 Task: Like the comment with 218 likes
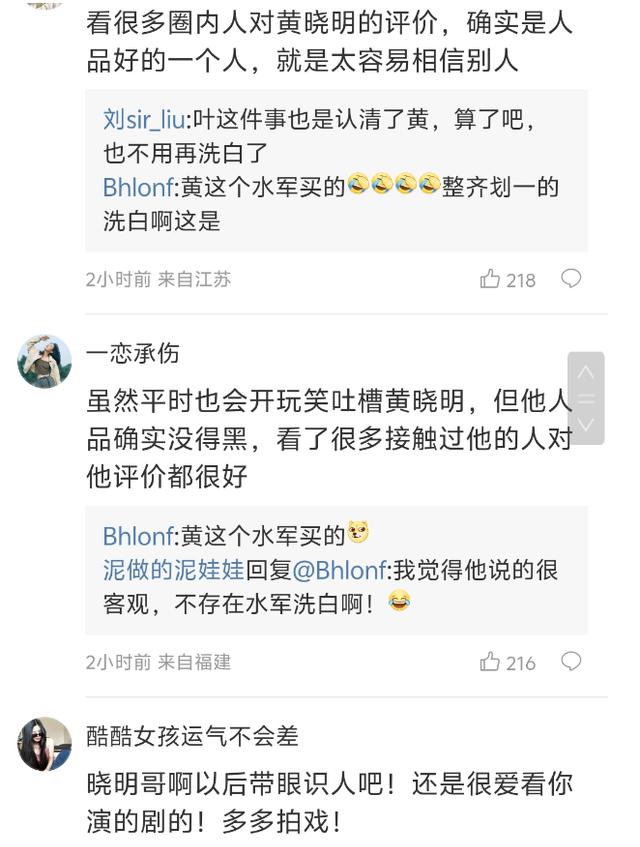(x=491, y=279)
